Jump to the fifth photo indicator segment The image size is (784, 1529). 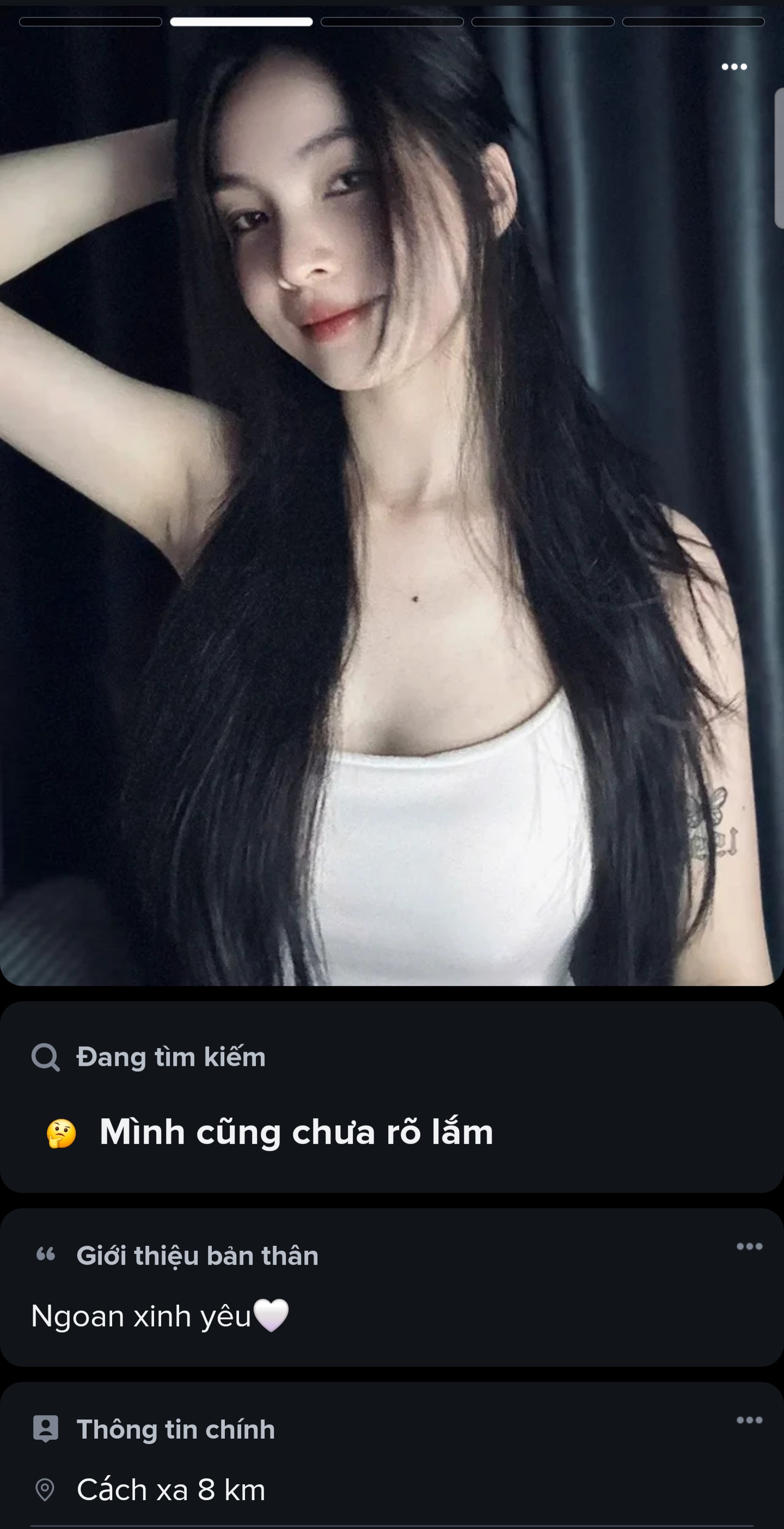tap(693, 22)
